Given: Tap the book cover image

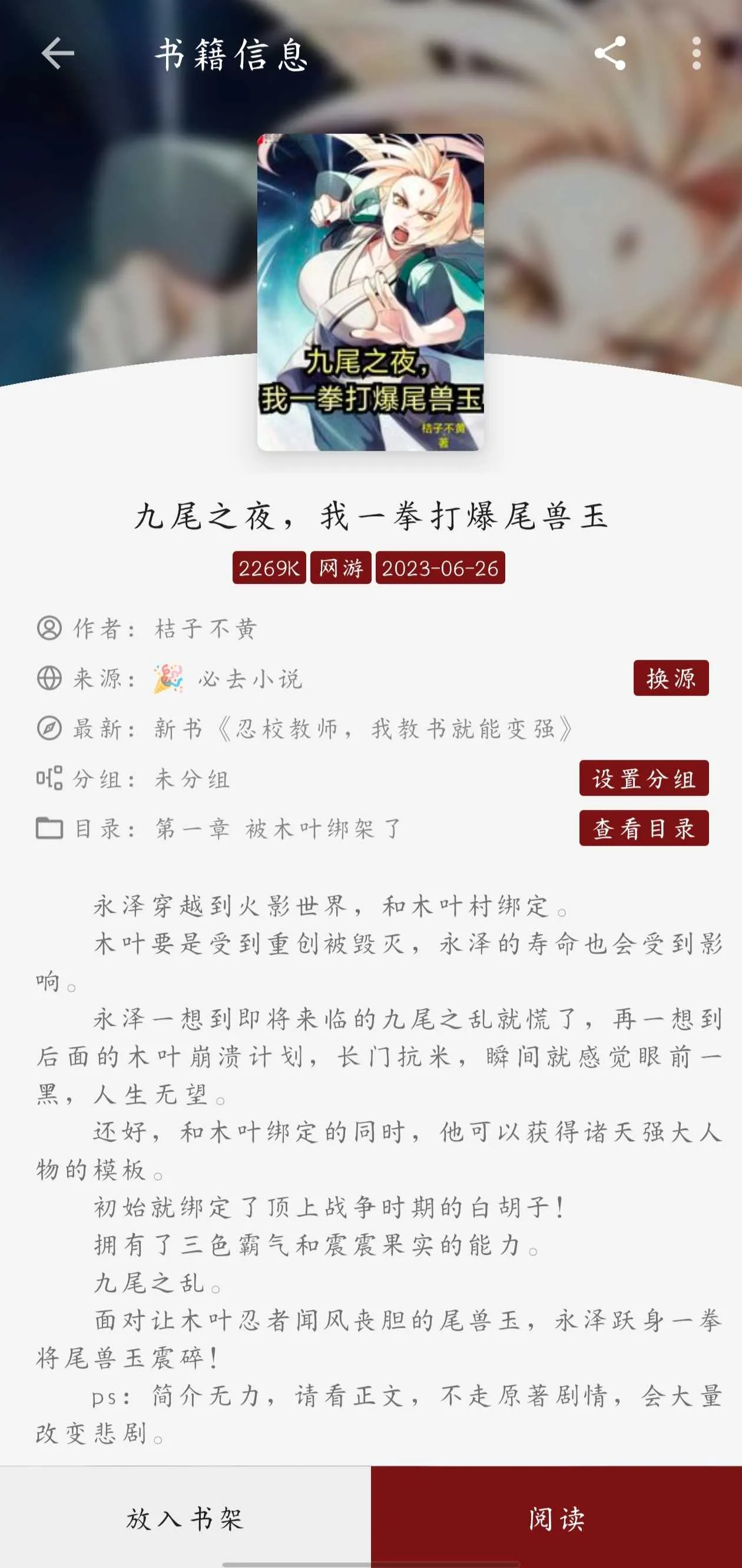Looking at the screenshot, I should coord(370,292).
